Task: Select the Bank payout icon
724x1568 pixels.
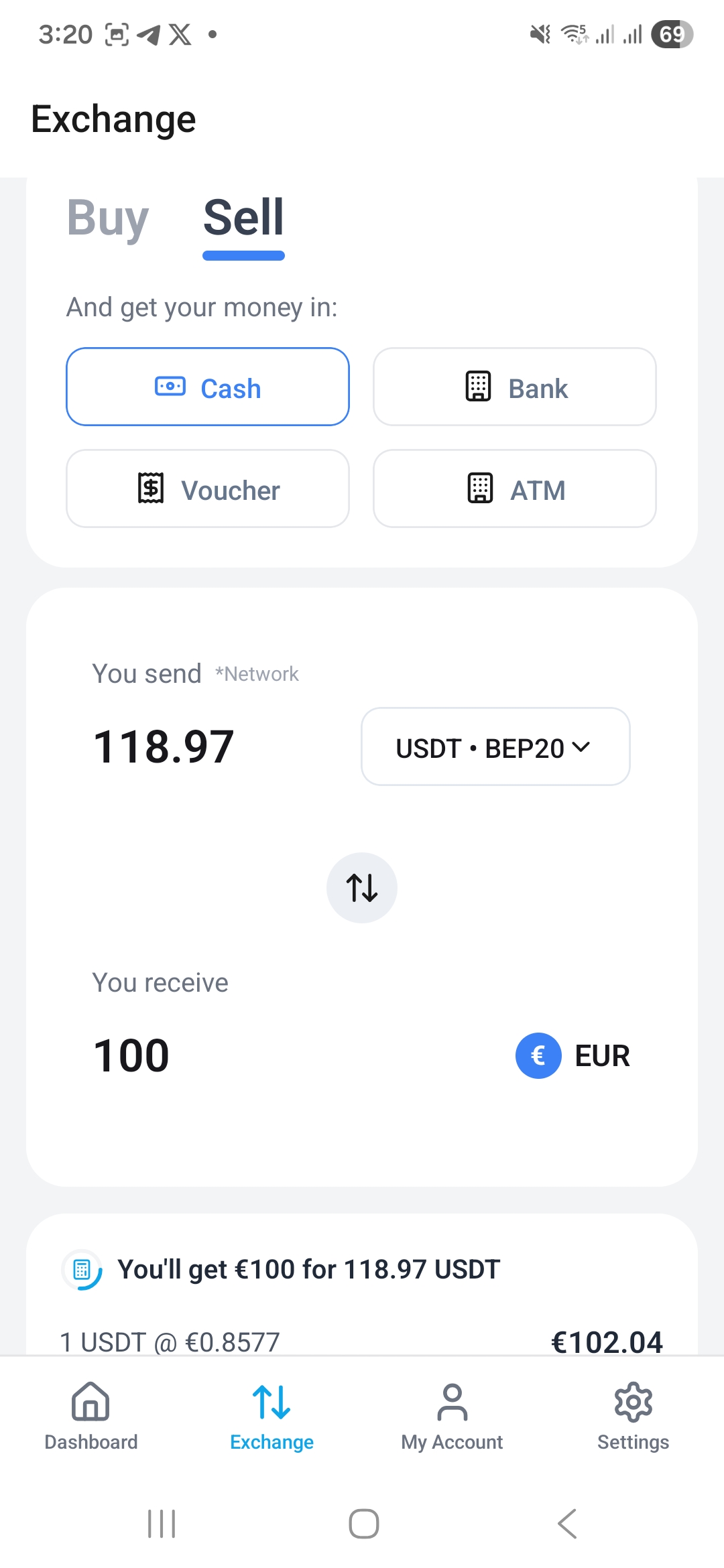Action: pos(477,387)
